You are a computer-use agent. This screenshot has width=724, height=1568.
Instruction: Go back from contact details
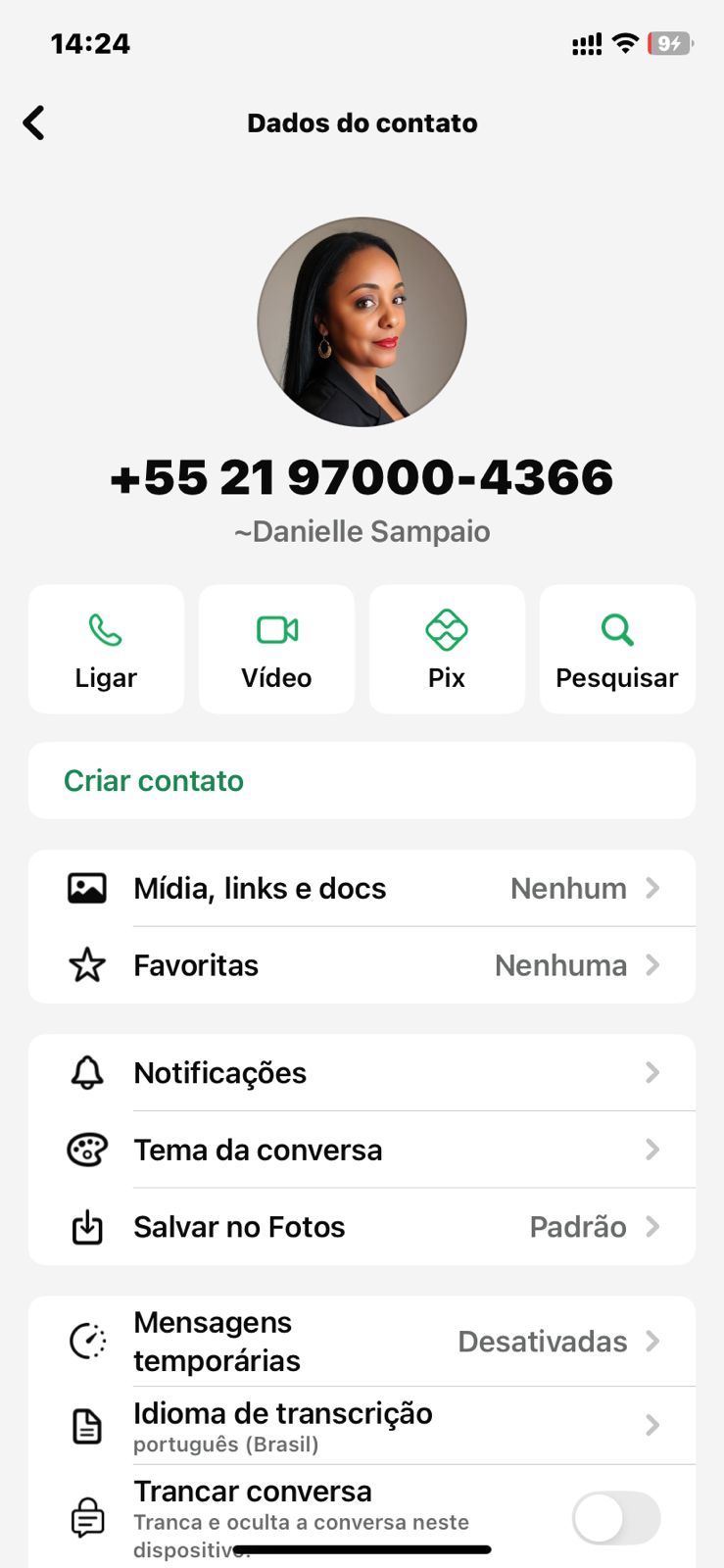[34, 123]
